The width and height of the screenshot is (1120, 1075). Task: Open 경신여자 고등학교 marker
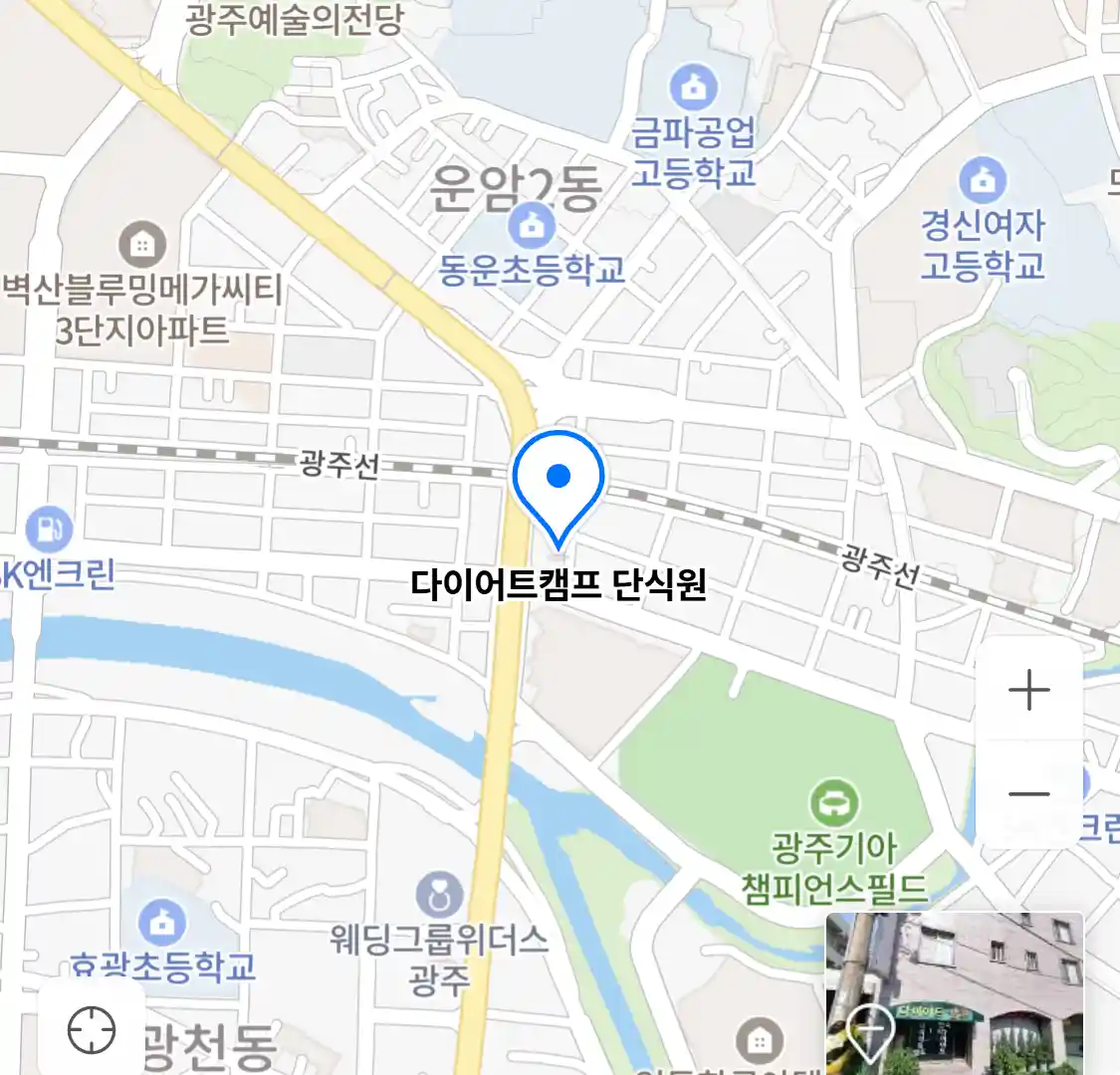tap(983, 181)
